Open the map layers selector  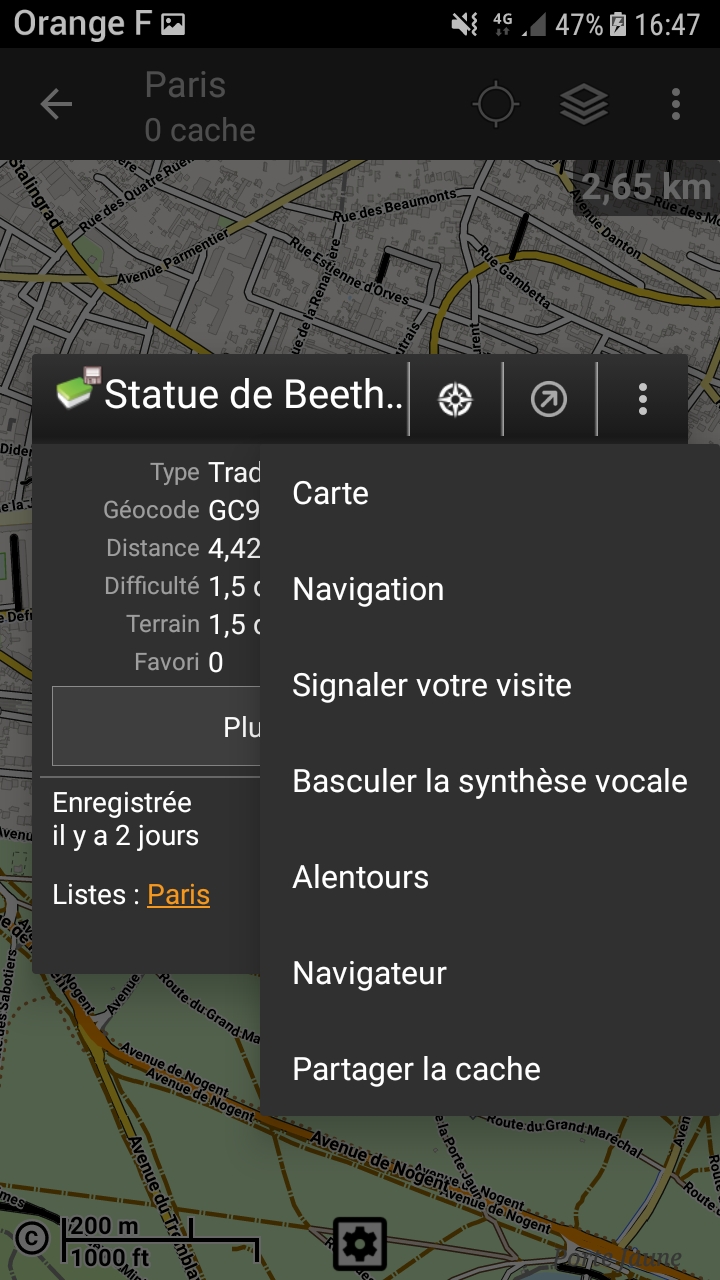584,105
